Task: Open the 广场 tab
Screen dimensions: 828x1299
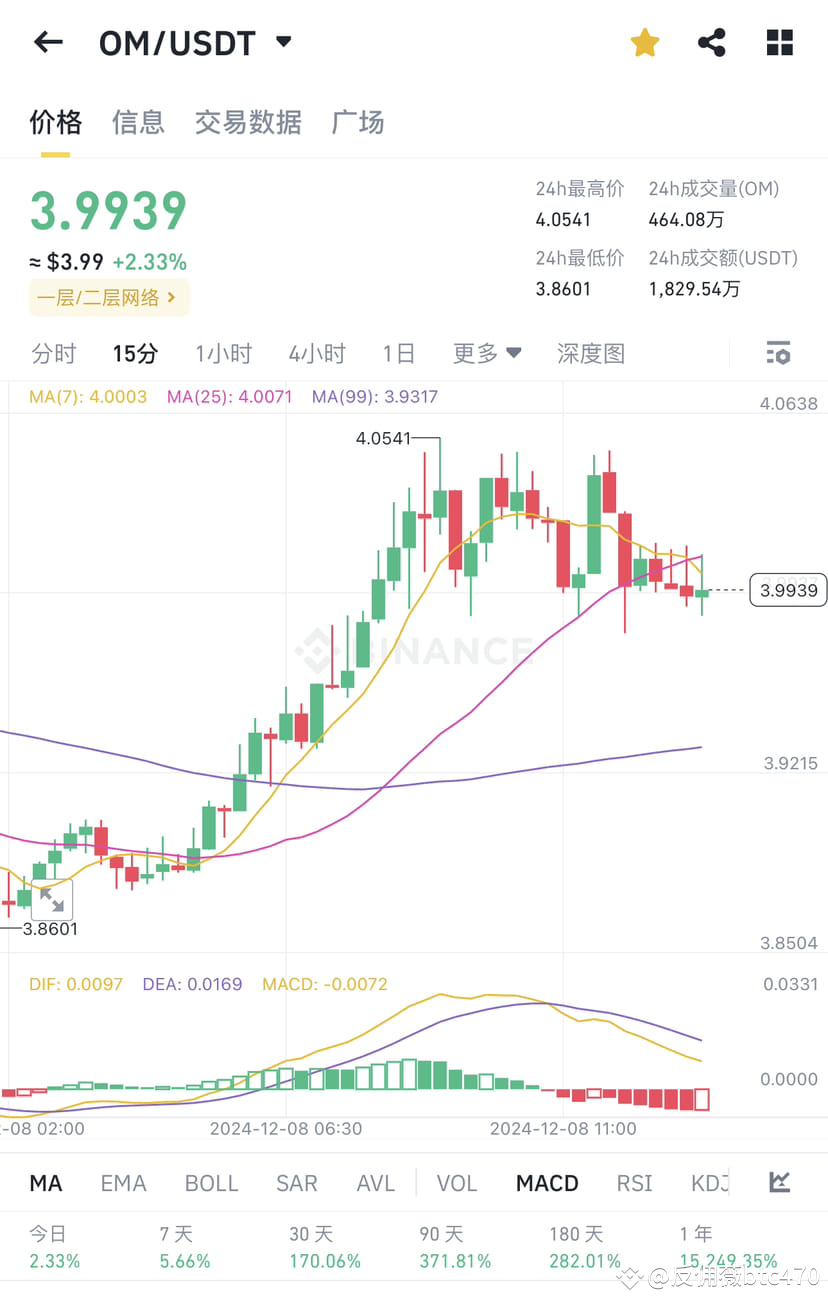Action: click(356, 122)
